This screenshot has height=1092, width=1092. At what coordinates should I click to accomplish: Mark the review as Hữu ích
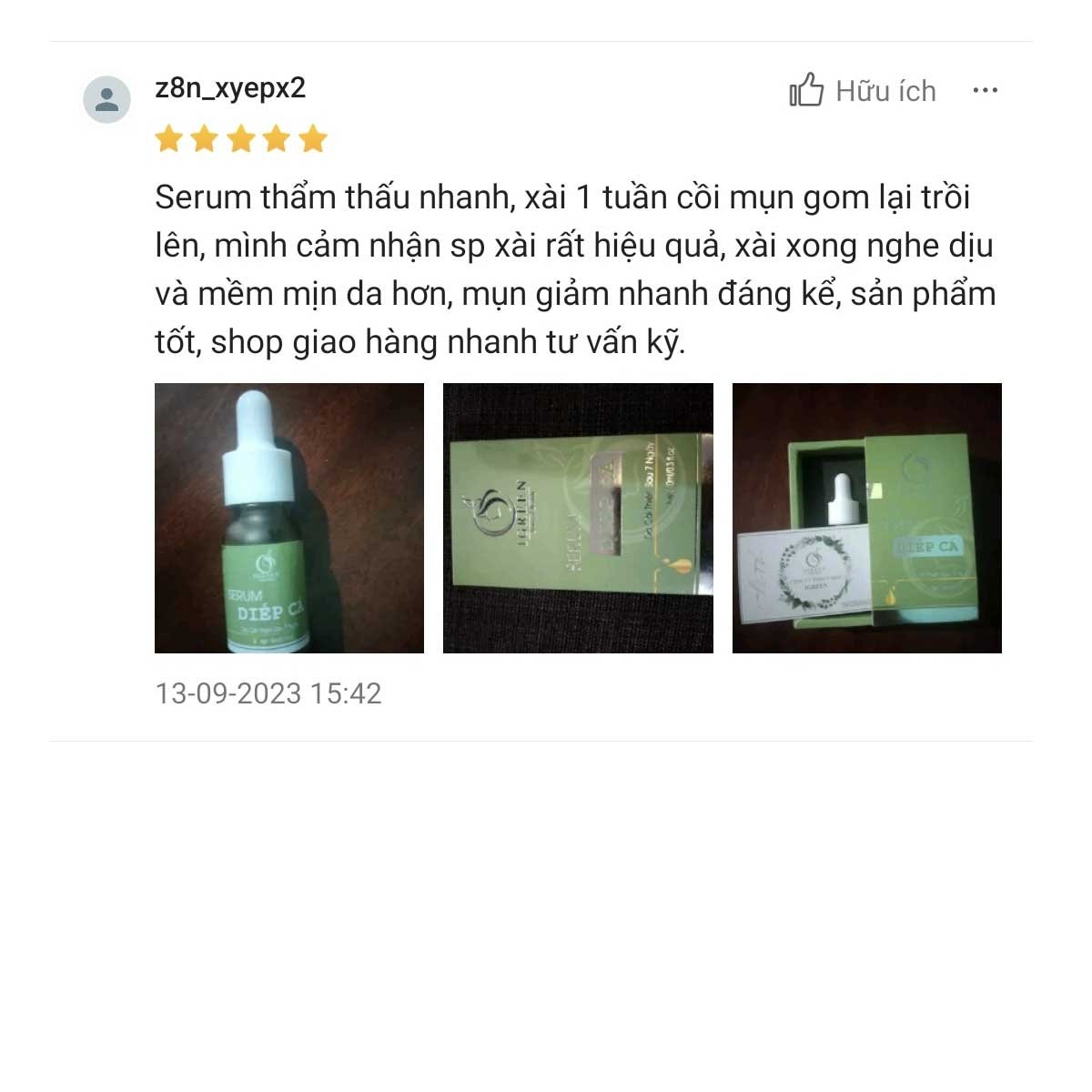(x=861, y=91)
